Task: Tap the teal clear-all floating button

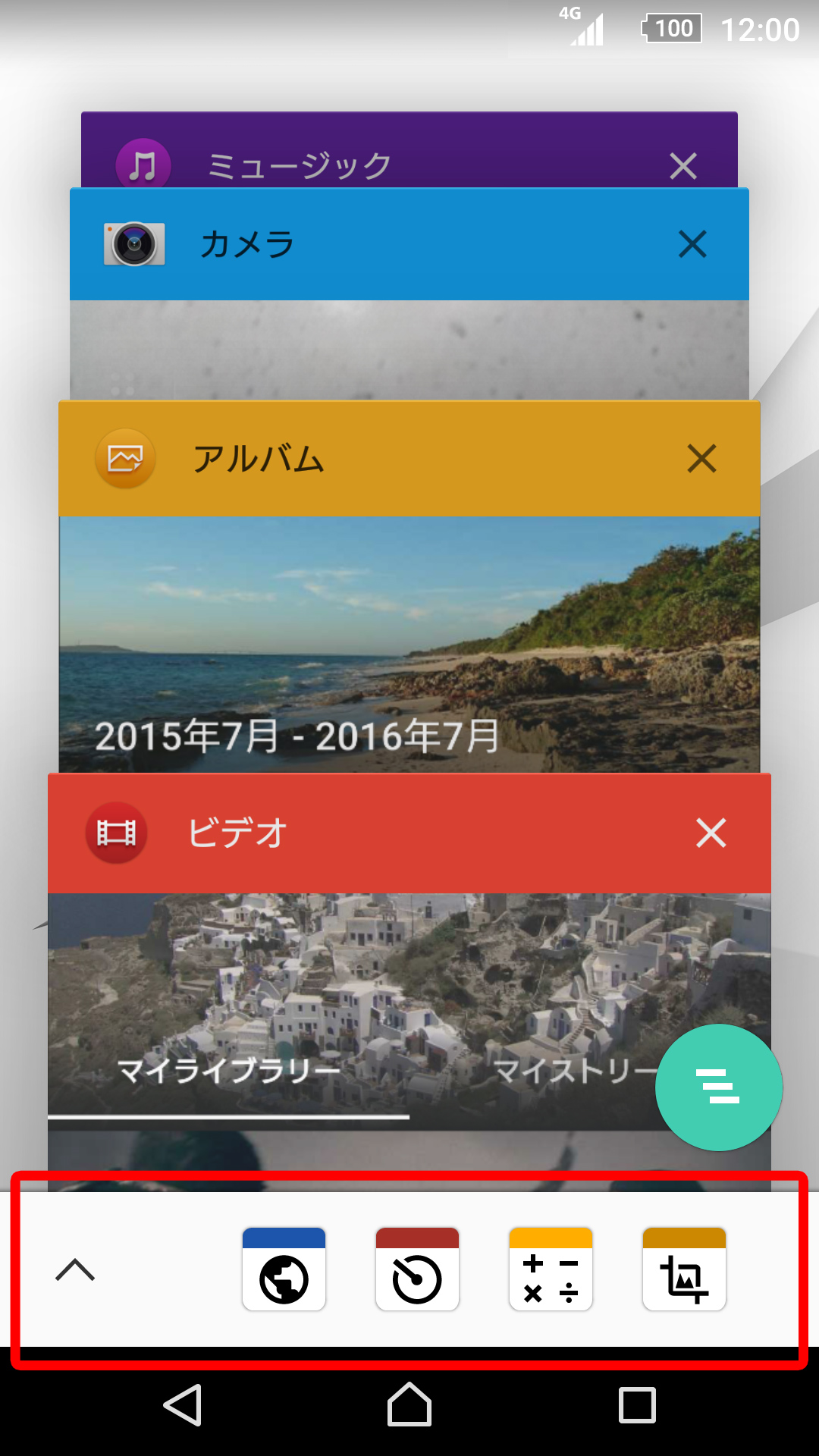Action: tap(718, 1087)
